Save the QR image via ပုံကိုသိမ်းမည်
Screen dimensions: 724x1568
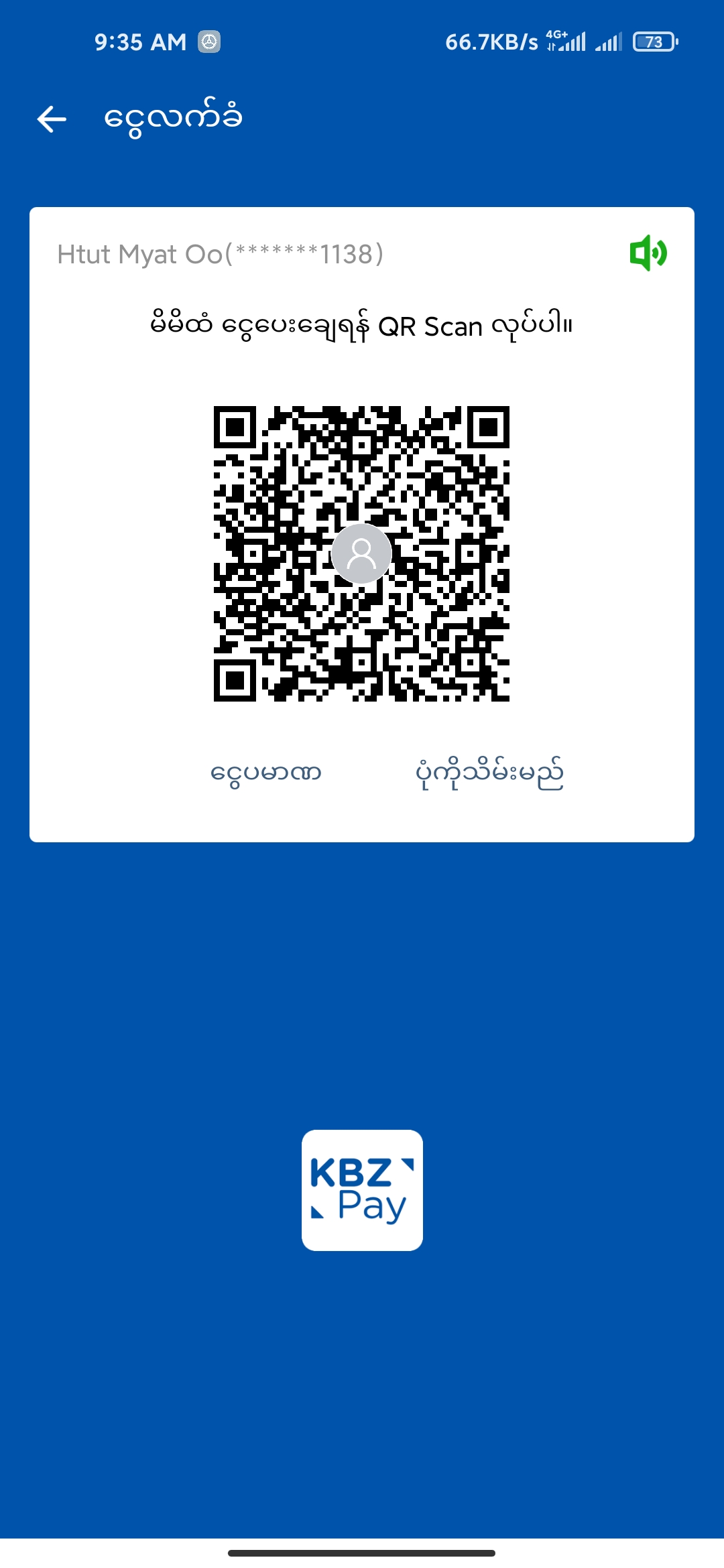(x=489, y=773)
